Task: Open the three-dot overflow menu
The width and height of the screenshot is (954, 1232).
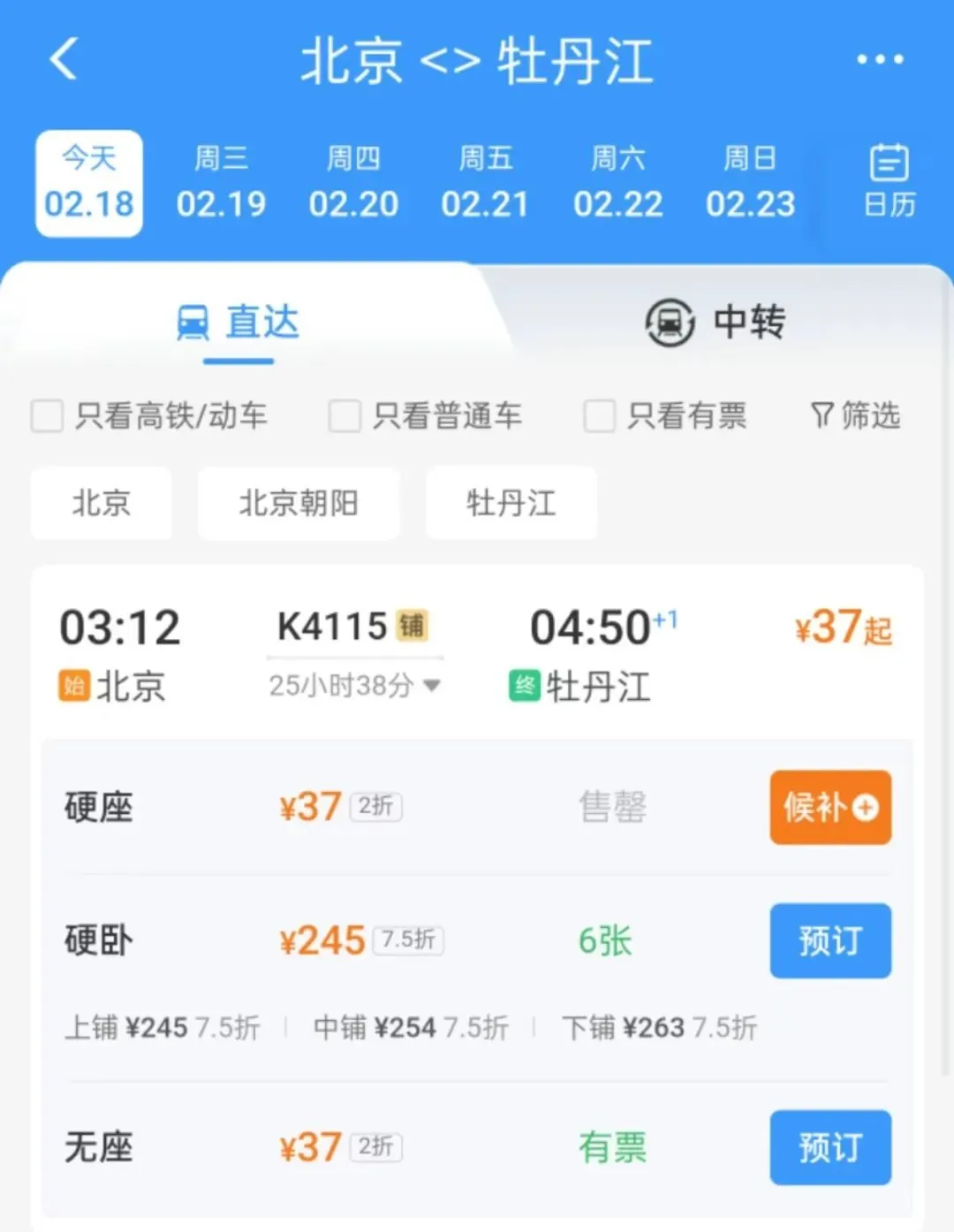Action: (880, 59)
